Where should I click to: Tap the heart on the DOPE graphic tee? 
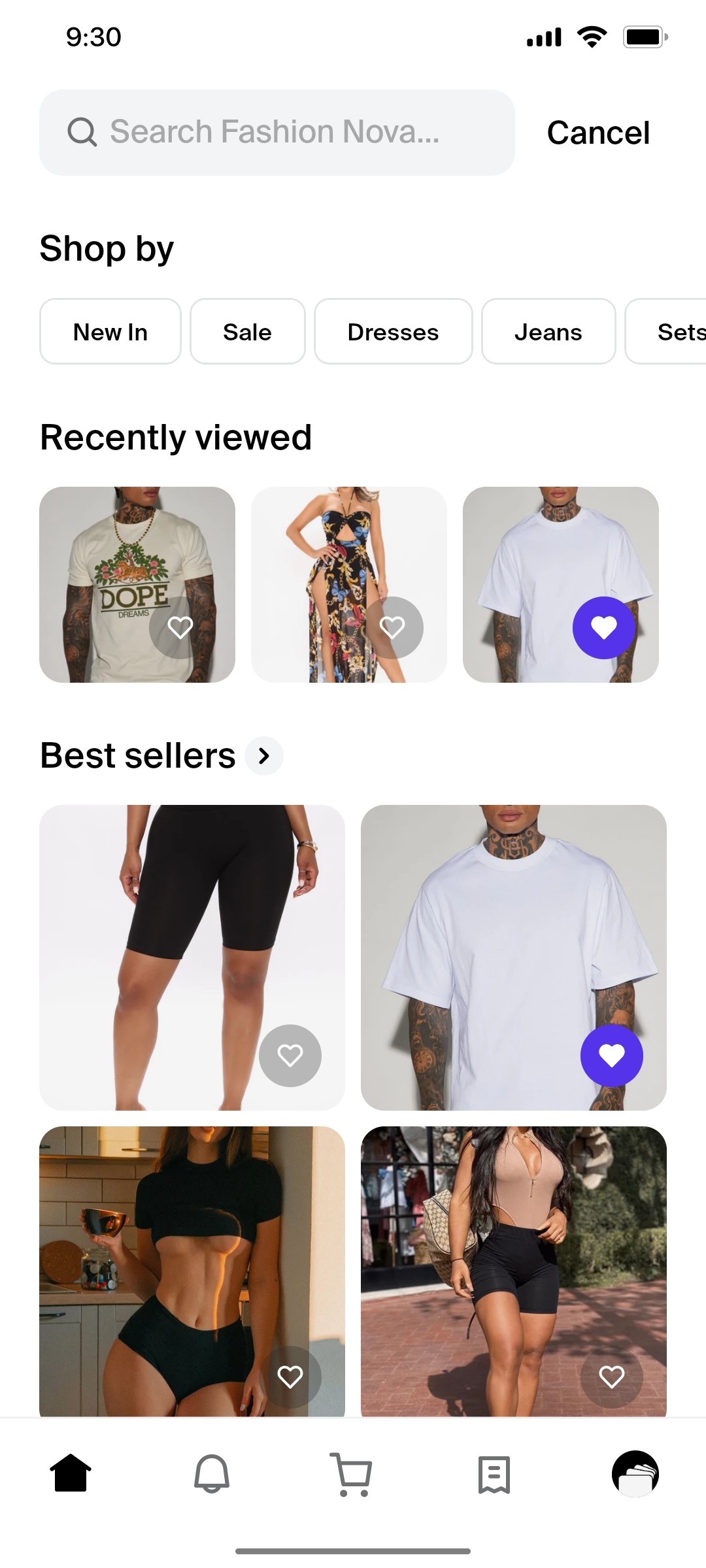point(180,626)
